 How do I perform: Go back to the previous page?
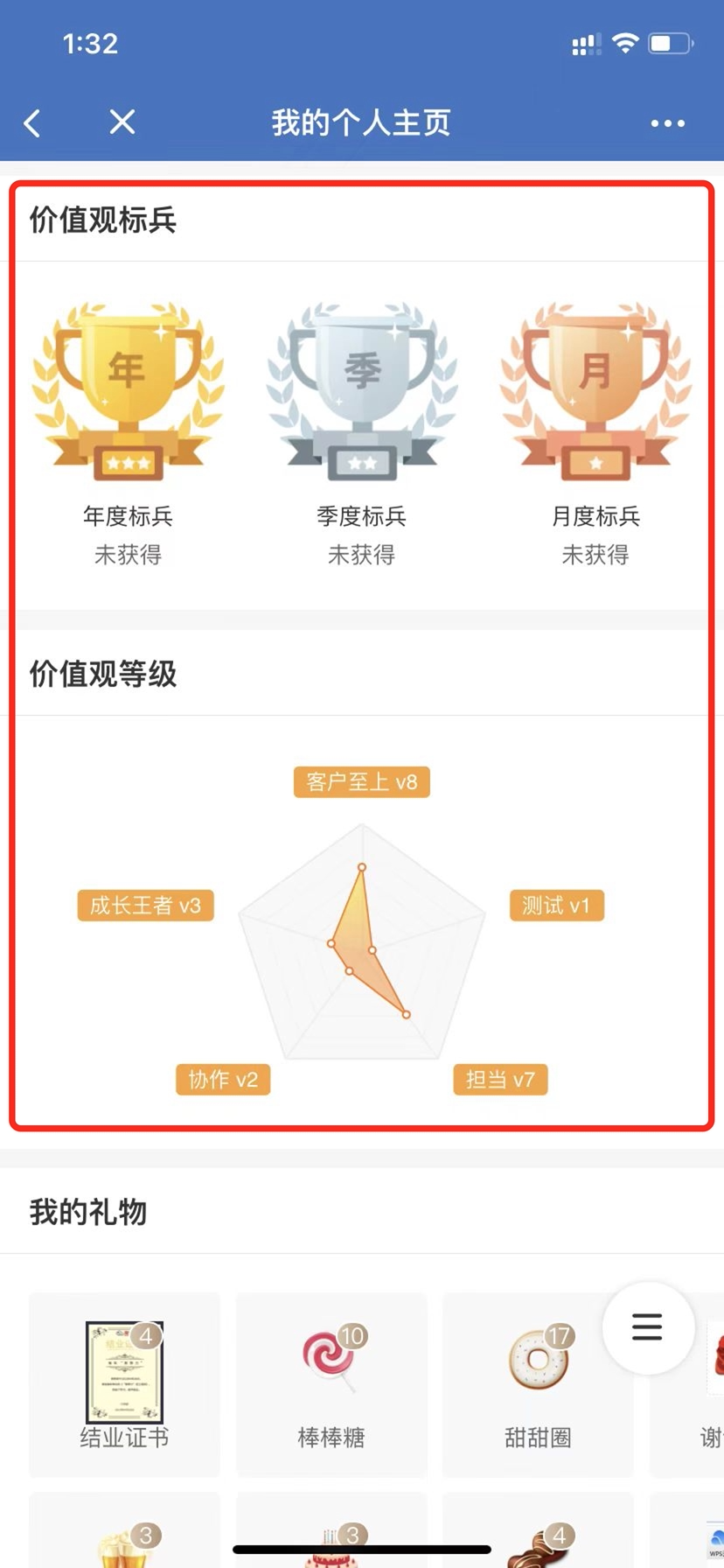(33, 123)
